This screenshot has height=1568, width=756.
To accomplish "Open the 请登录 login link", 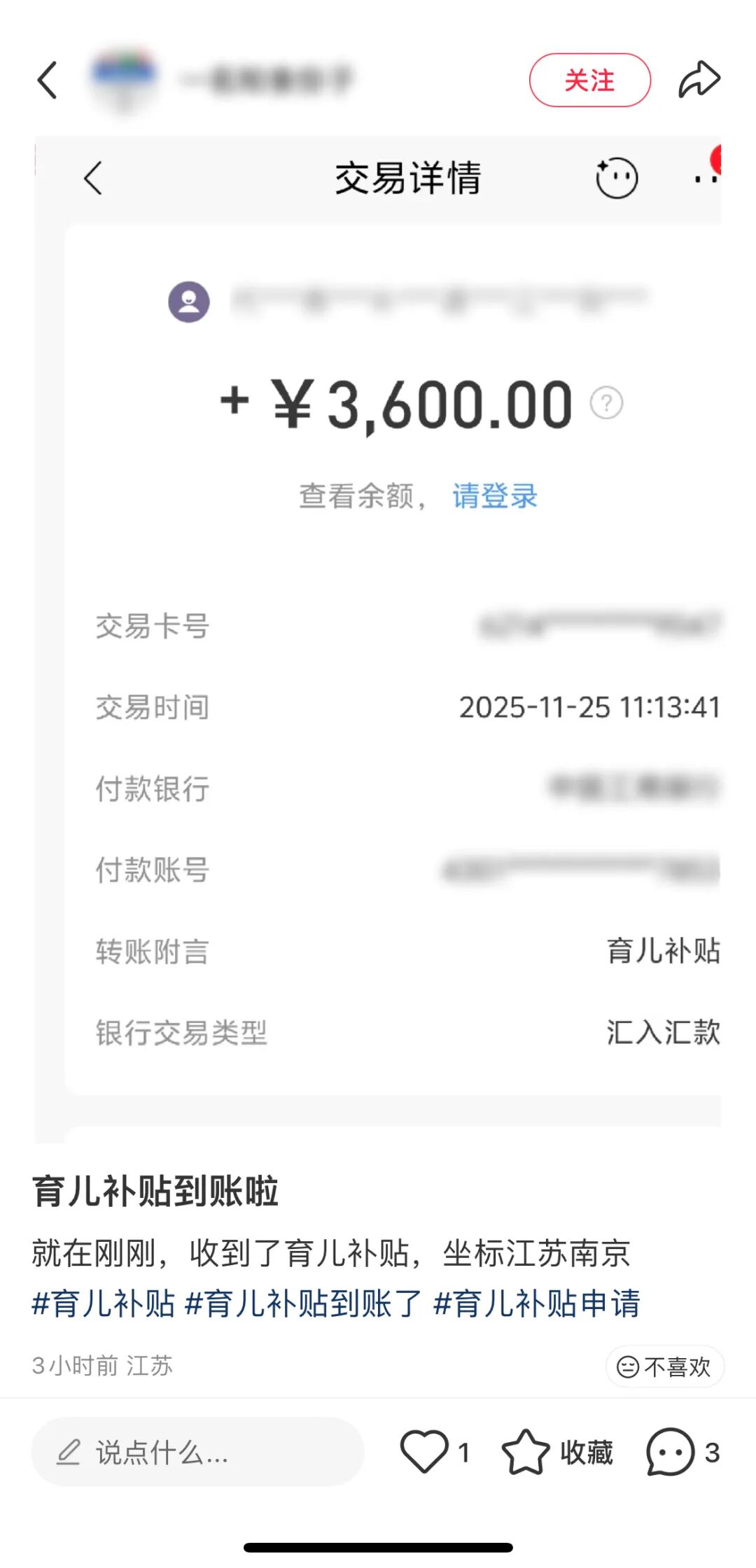I will click(x=493, y=496).
